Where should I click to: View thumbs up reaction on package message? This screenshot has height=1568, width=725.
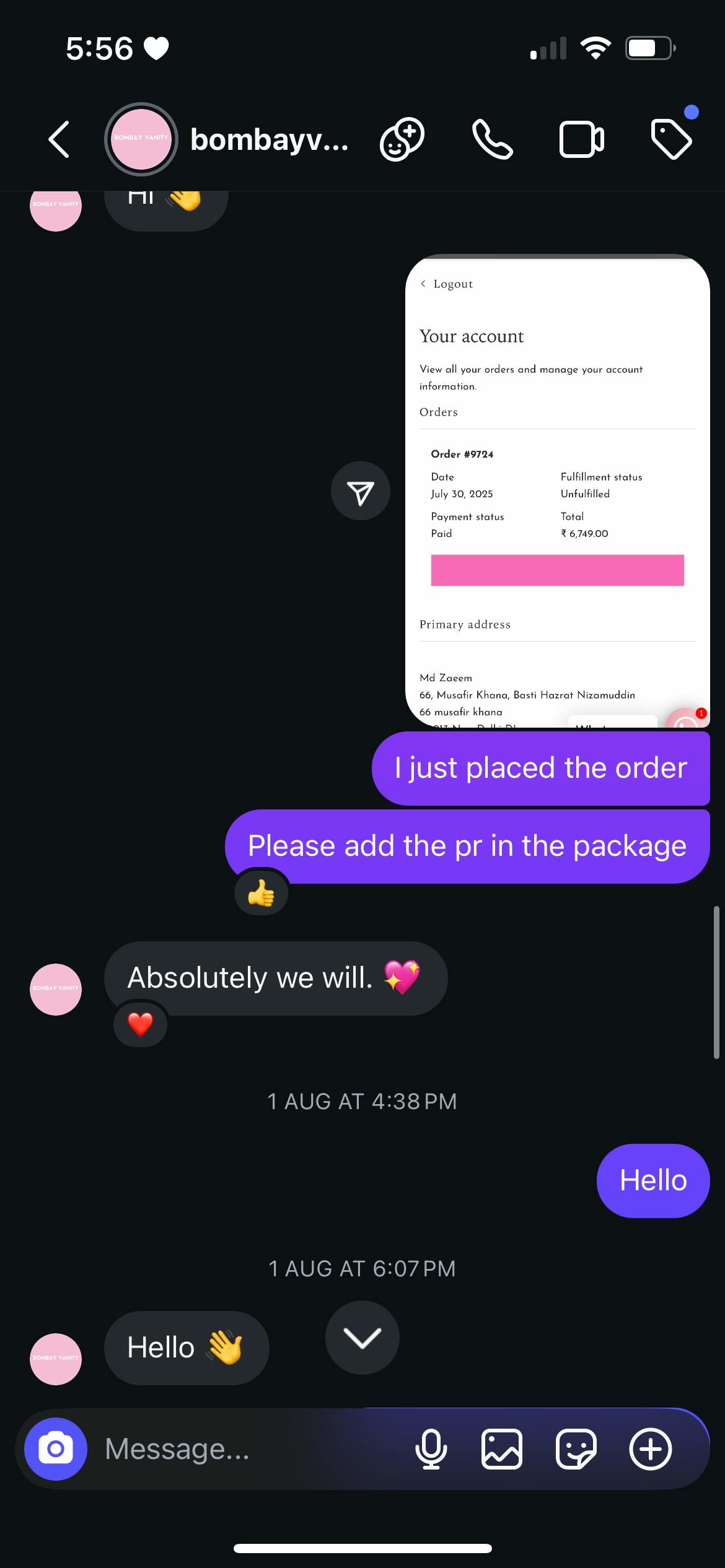point(261,894)
